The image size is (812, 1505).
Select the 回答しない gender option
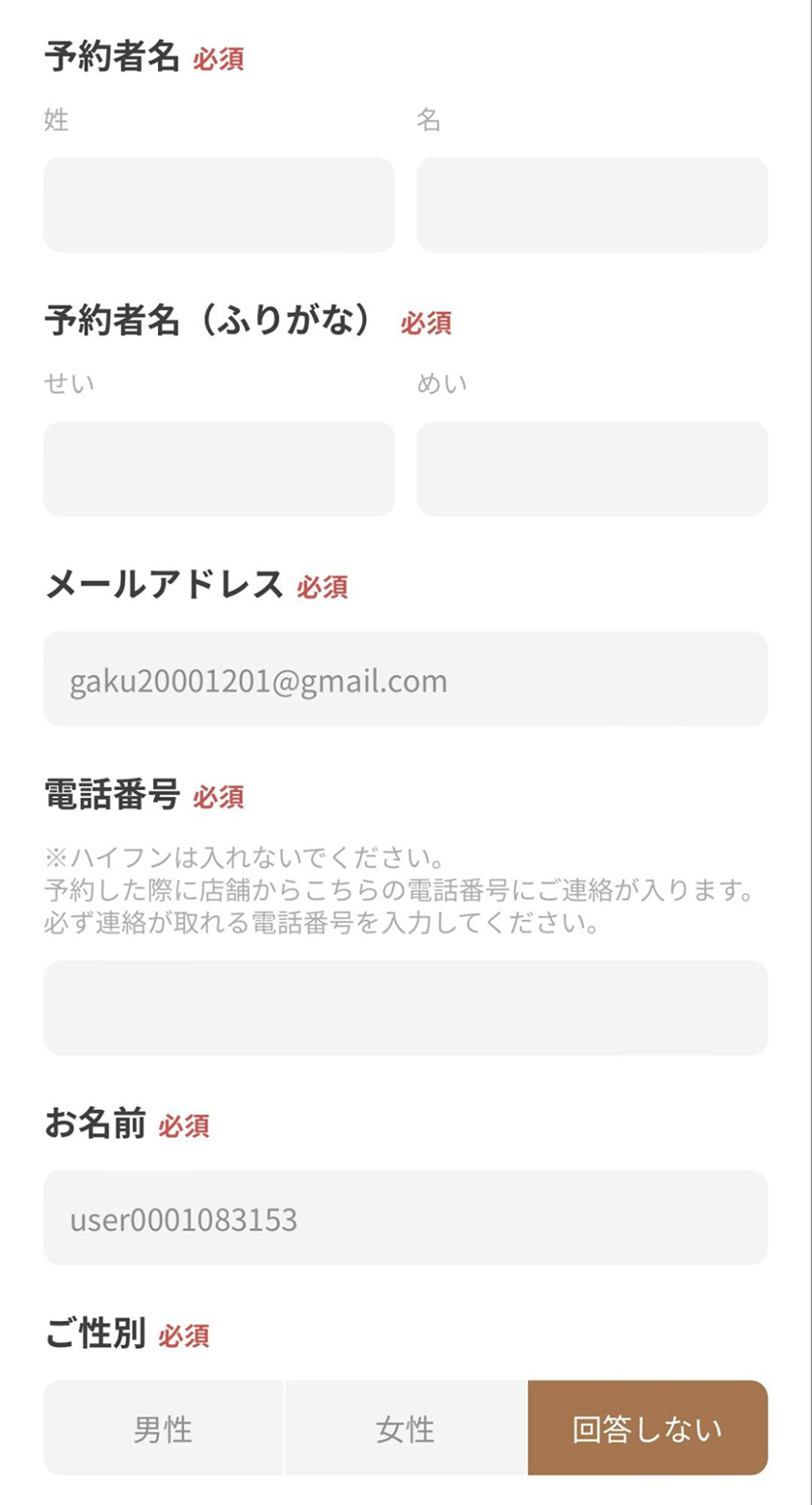[x=648, y=1428]
